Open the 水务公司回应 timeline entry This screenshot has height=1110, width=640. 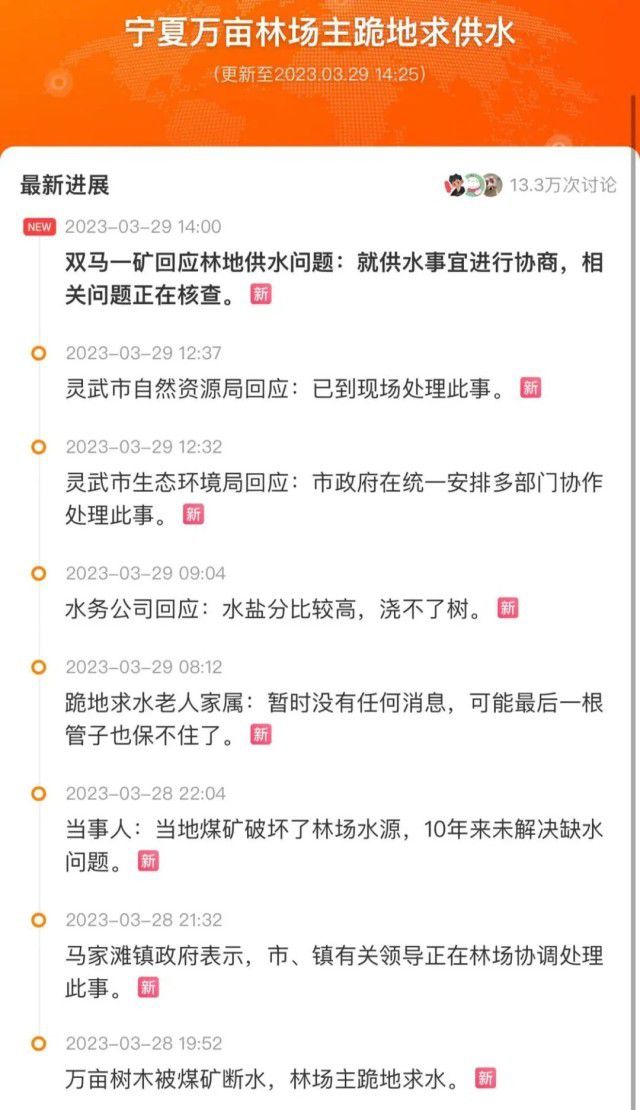280,608
